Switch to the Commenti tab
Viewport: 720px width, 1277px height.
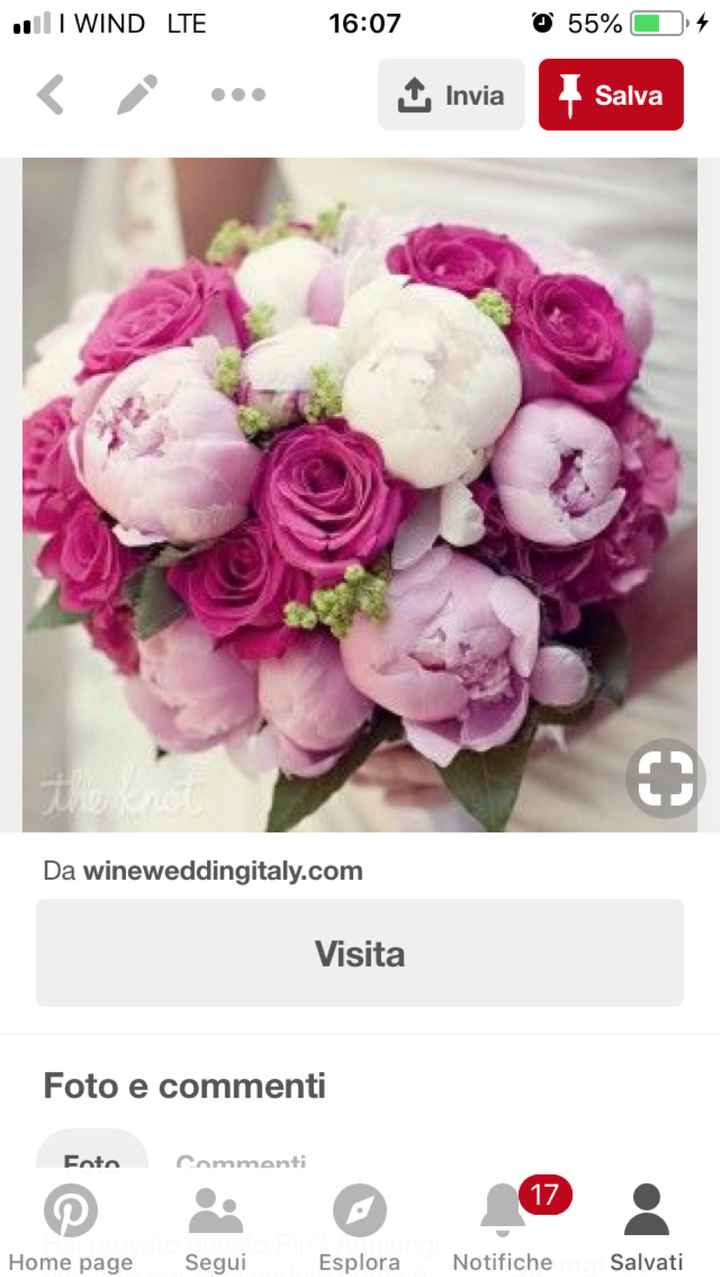(241, 1160)
